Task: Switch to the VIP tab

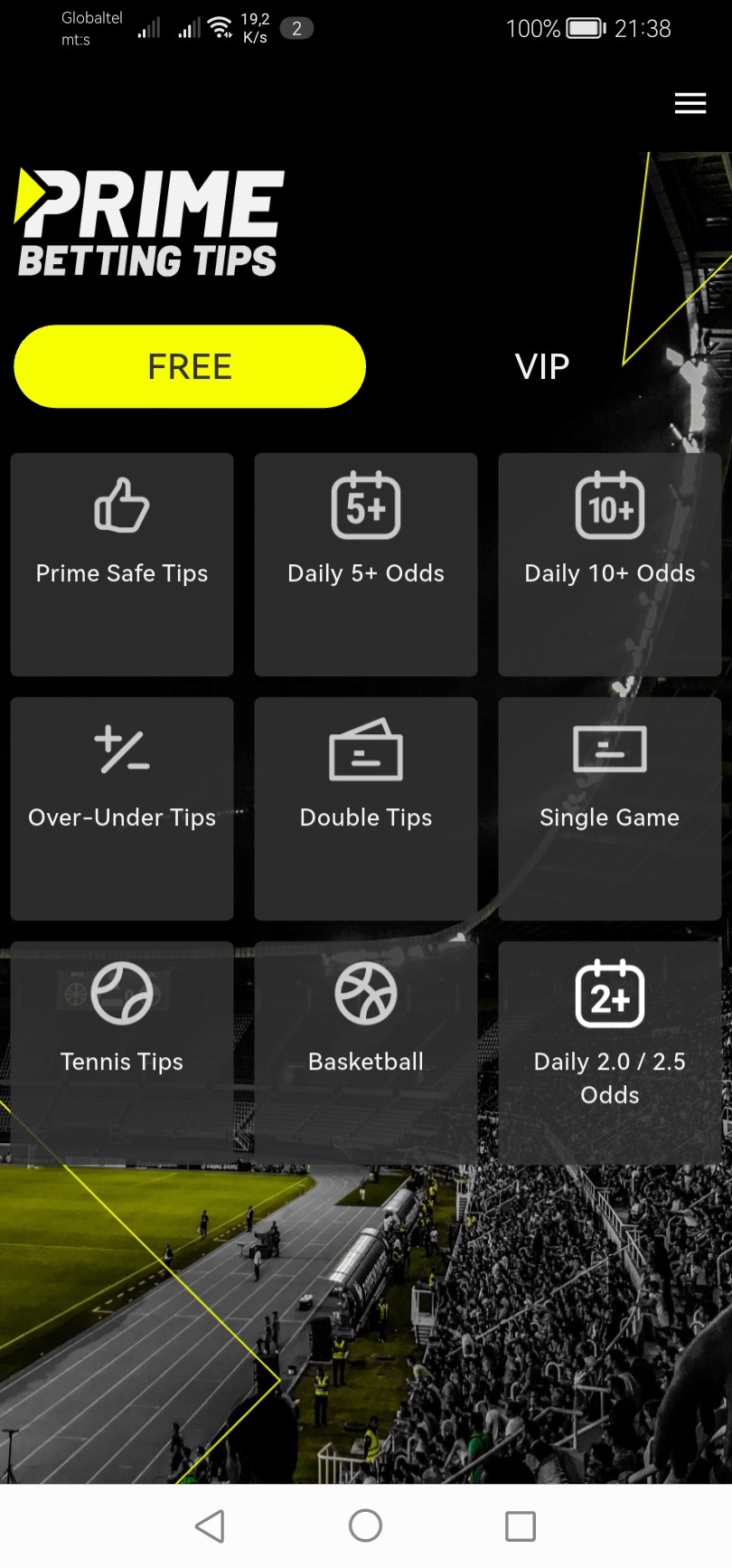Action: coord(542,366)
